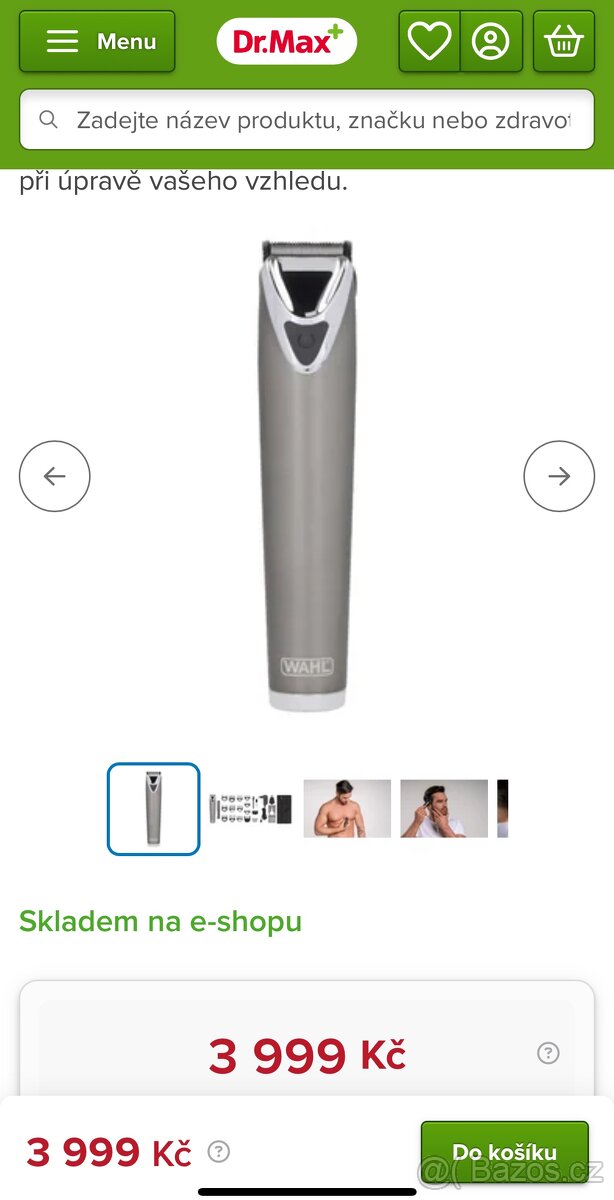614x1200 pixels.
Task: Open price info help icon in price card
Action: coord(548,1053)
